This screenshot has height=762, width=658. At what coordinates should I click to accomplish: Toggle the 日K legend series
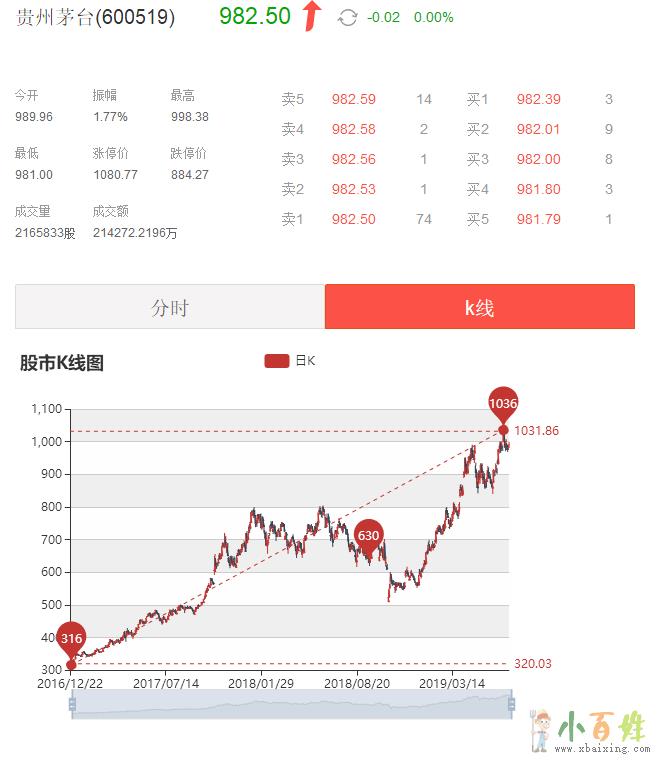290,361
